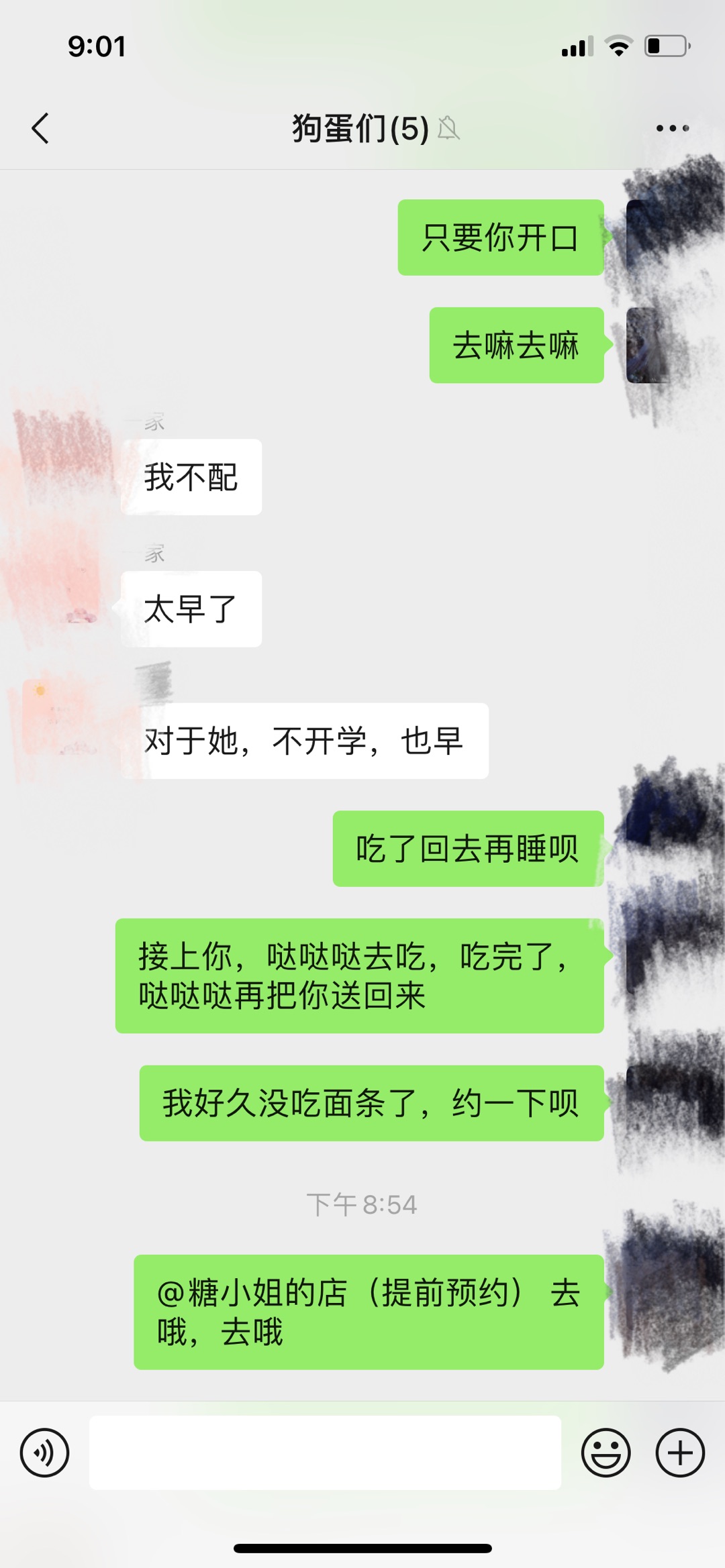Open the emoji sticker panel
This screenshot has width=725, height=1568.
606,1453
